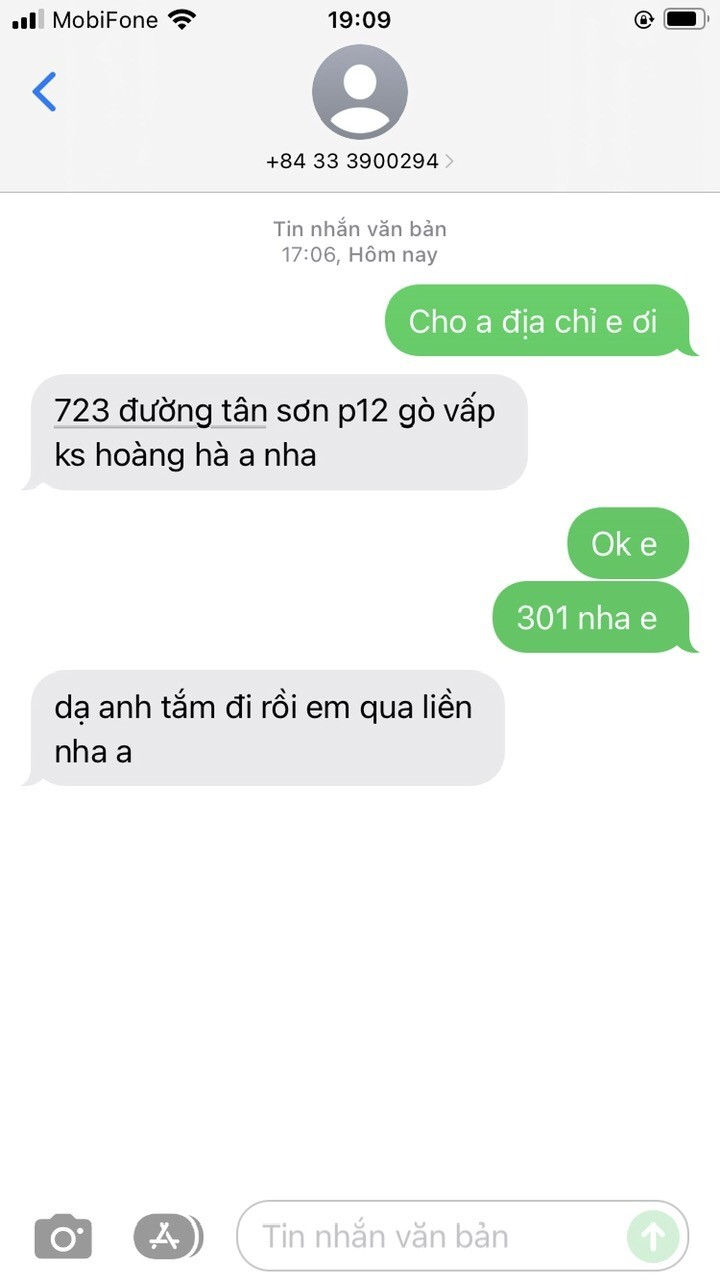Open the camera to attach a photo
This screenshot has height=1280, width=720.
click(63, 1237)
